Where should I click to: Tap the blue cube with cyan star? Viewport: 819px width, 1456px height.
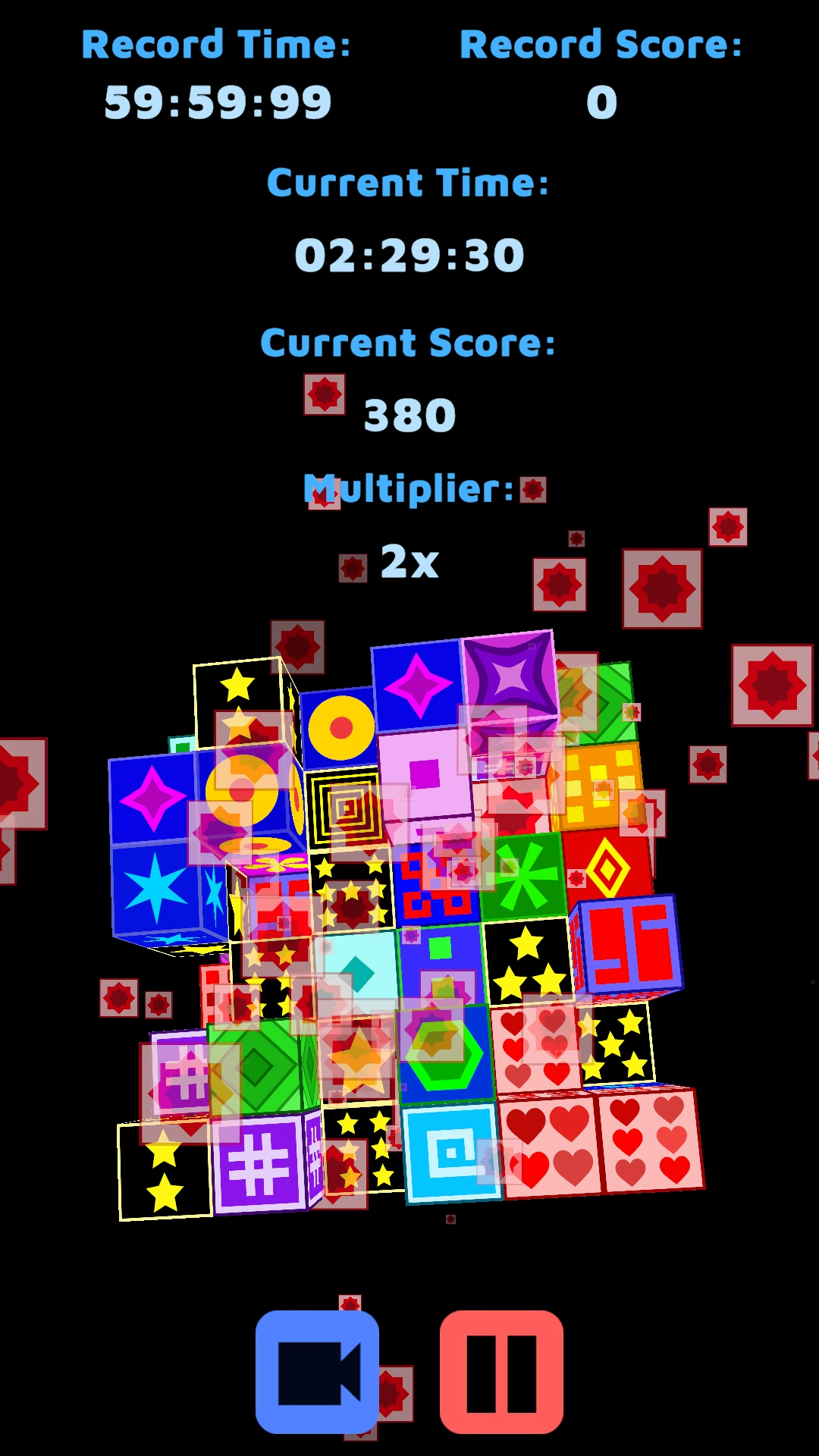(x=155, y=889)
